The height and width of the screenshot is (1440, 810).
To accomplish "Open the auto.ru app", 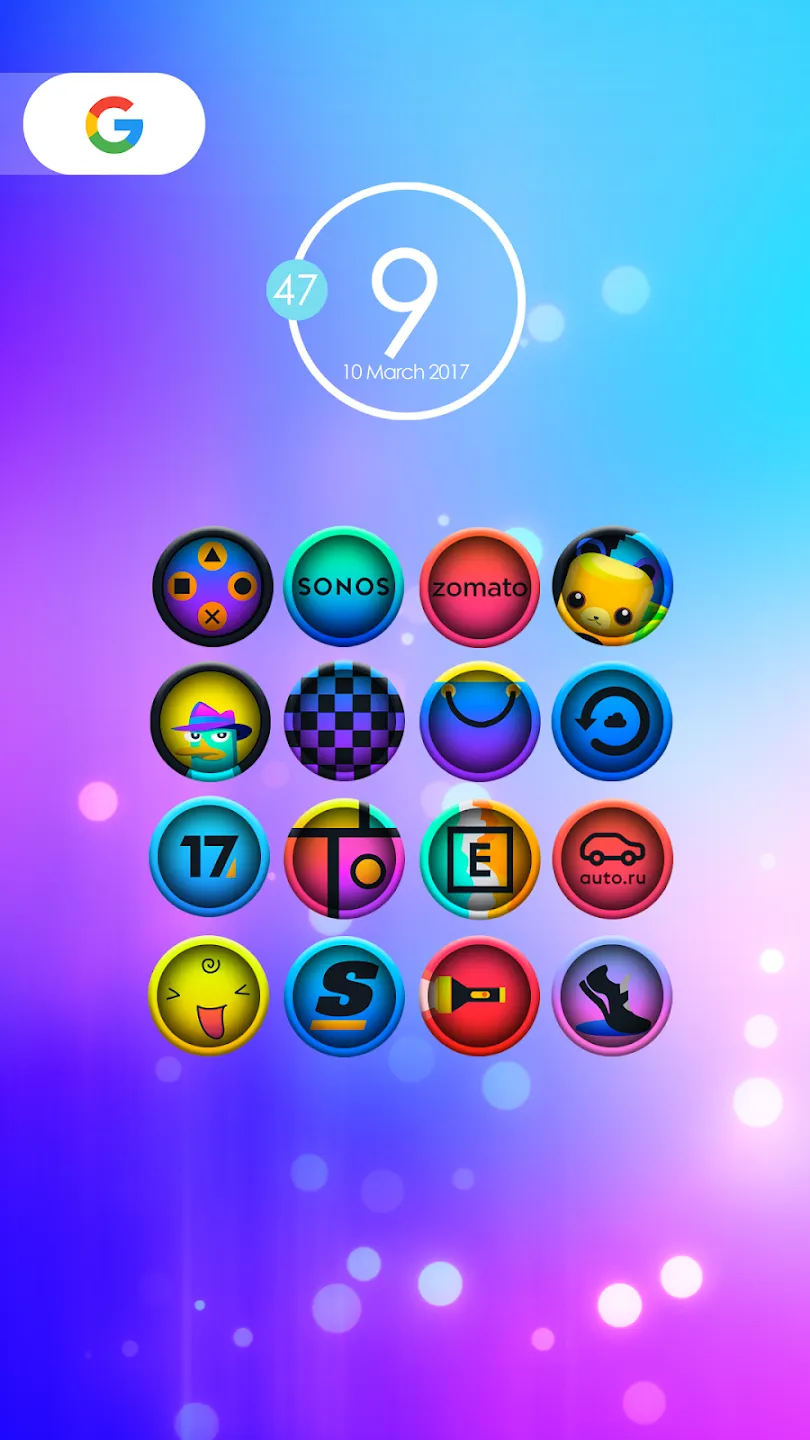I will click(x=612, y=858).
